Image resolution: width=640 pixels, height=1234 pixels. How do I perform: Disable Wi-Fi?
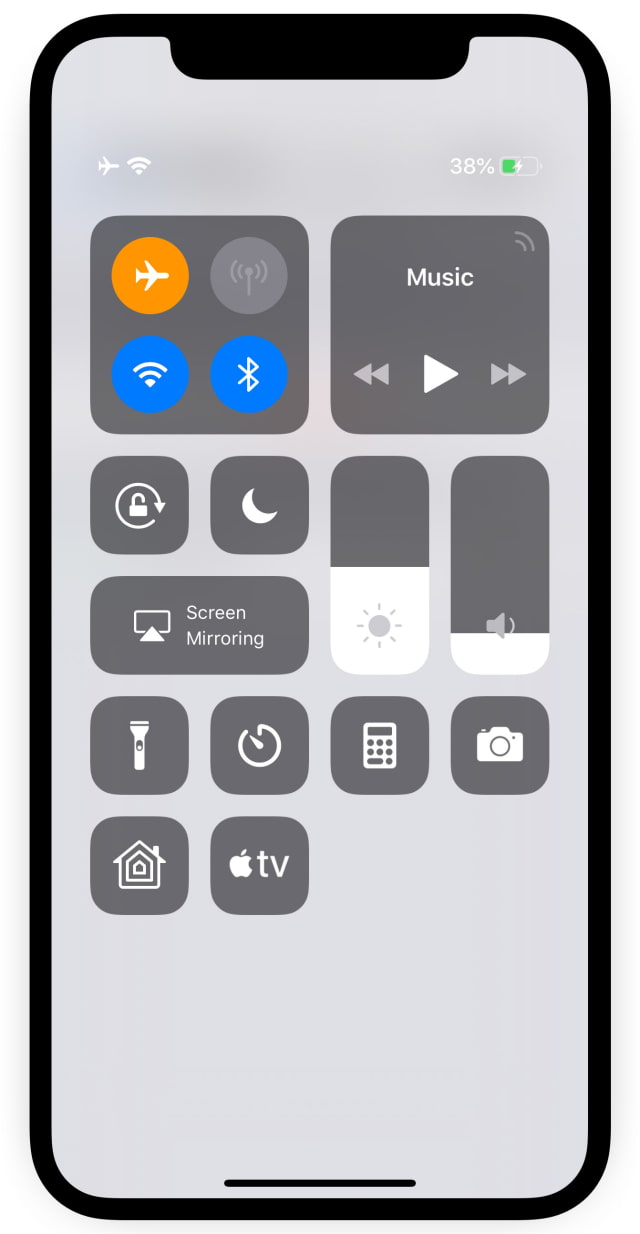tap(150, 375)
